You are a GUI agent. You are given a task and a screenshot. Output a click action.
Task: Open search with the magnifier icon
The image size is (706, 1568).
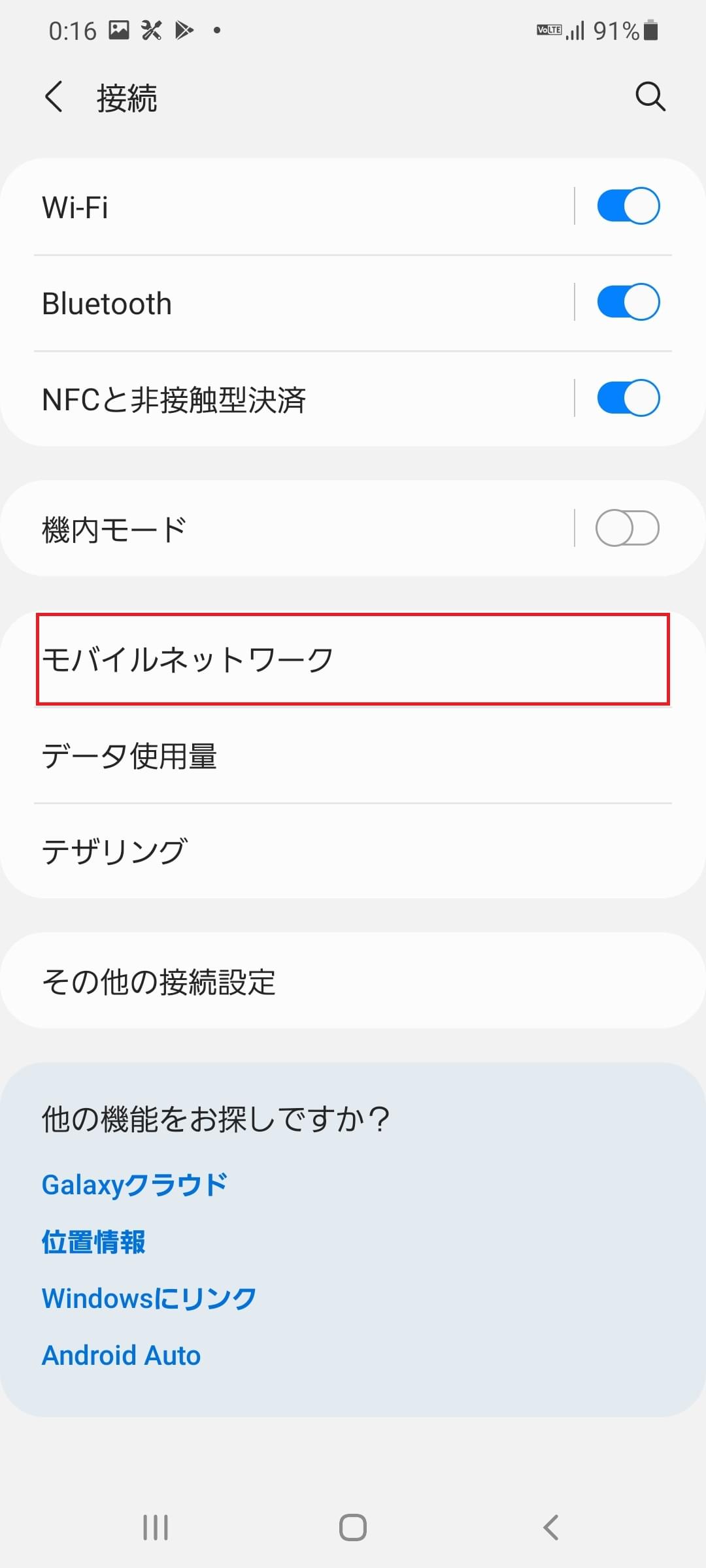649,97
